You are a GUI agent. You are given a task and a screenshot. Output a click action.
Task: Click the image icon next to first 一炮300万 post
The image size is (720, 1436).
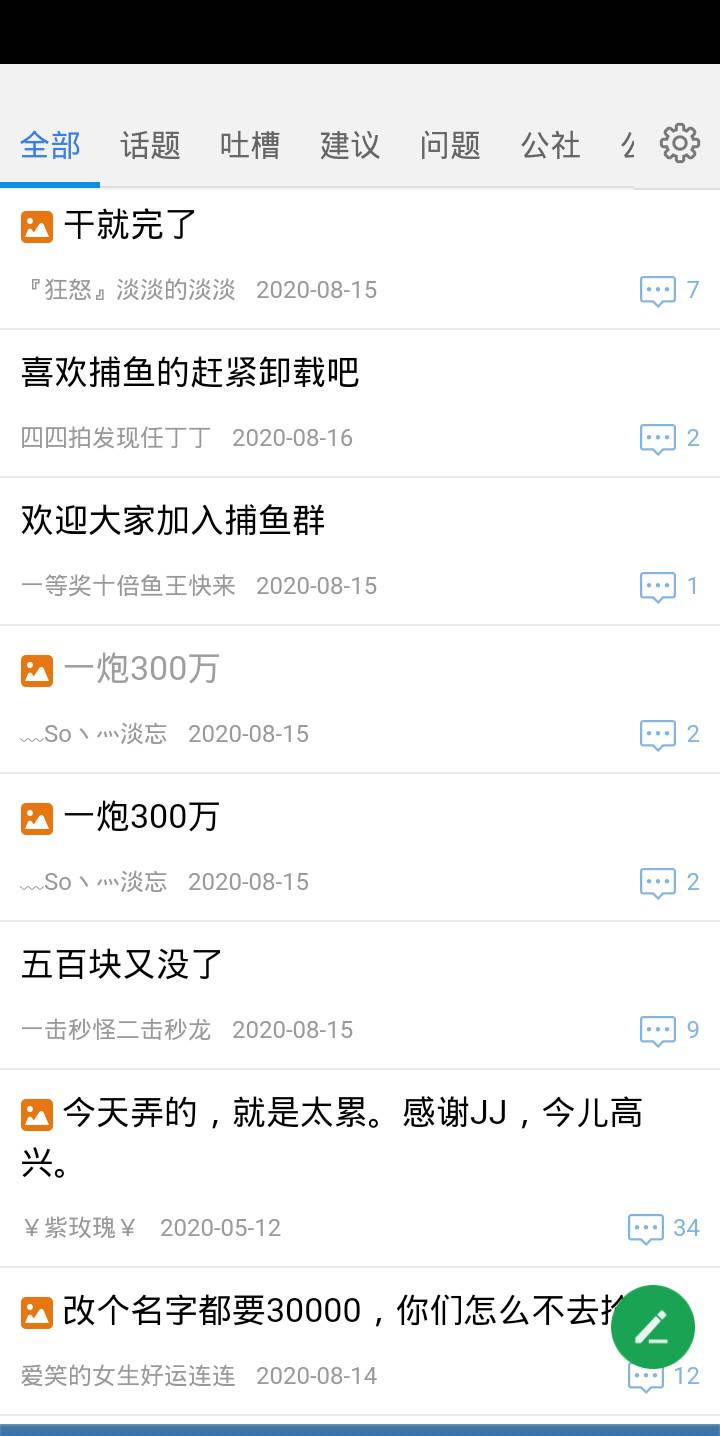tap(36, 669)
